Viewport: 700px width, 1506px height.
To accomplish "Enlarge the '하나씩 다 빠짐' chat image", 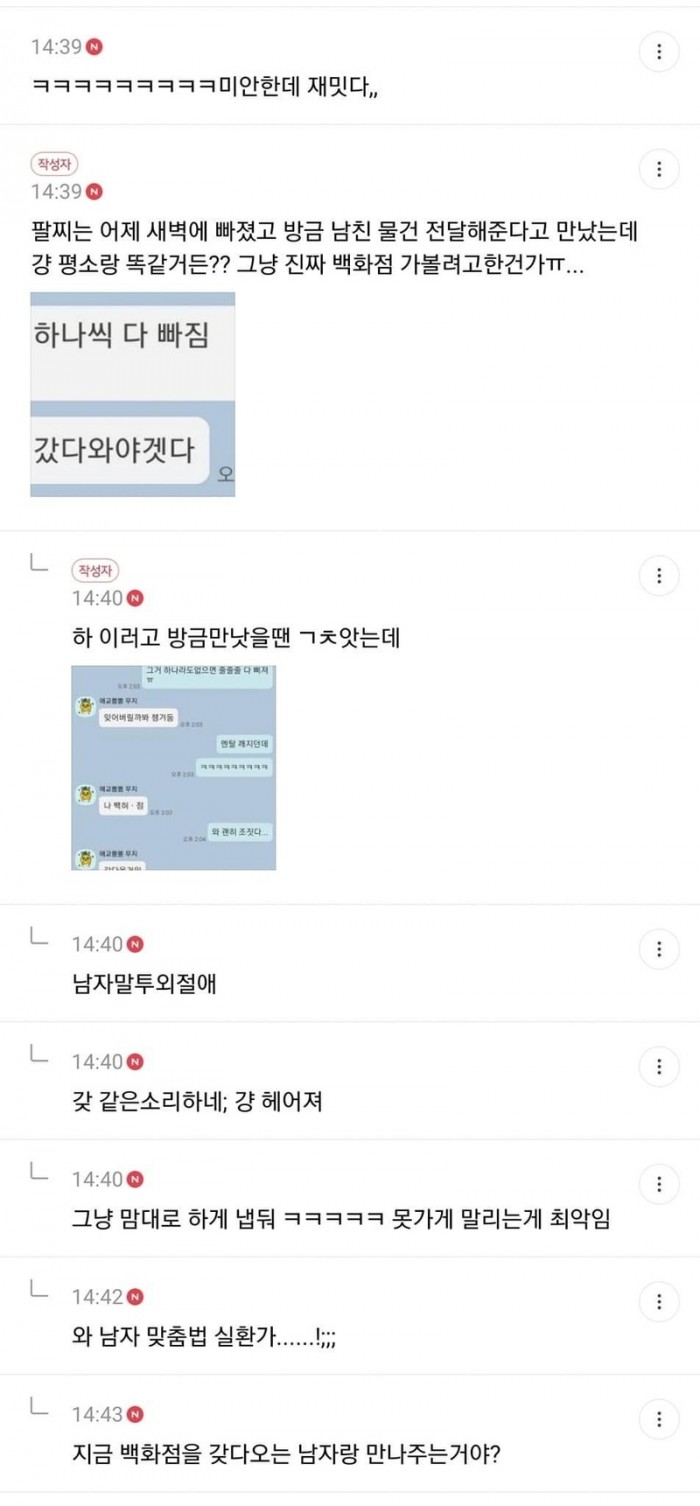I will pyautogui.click(x=132, y=394).
